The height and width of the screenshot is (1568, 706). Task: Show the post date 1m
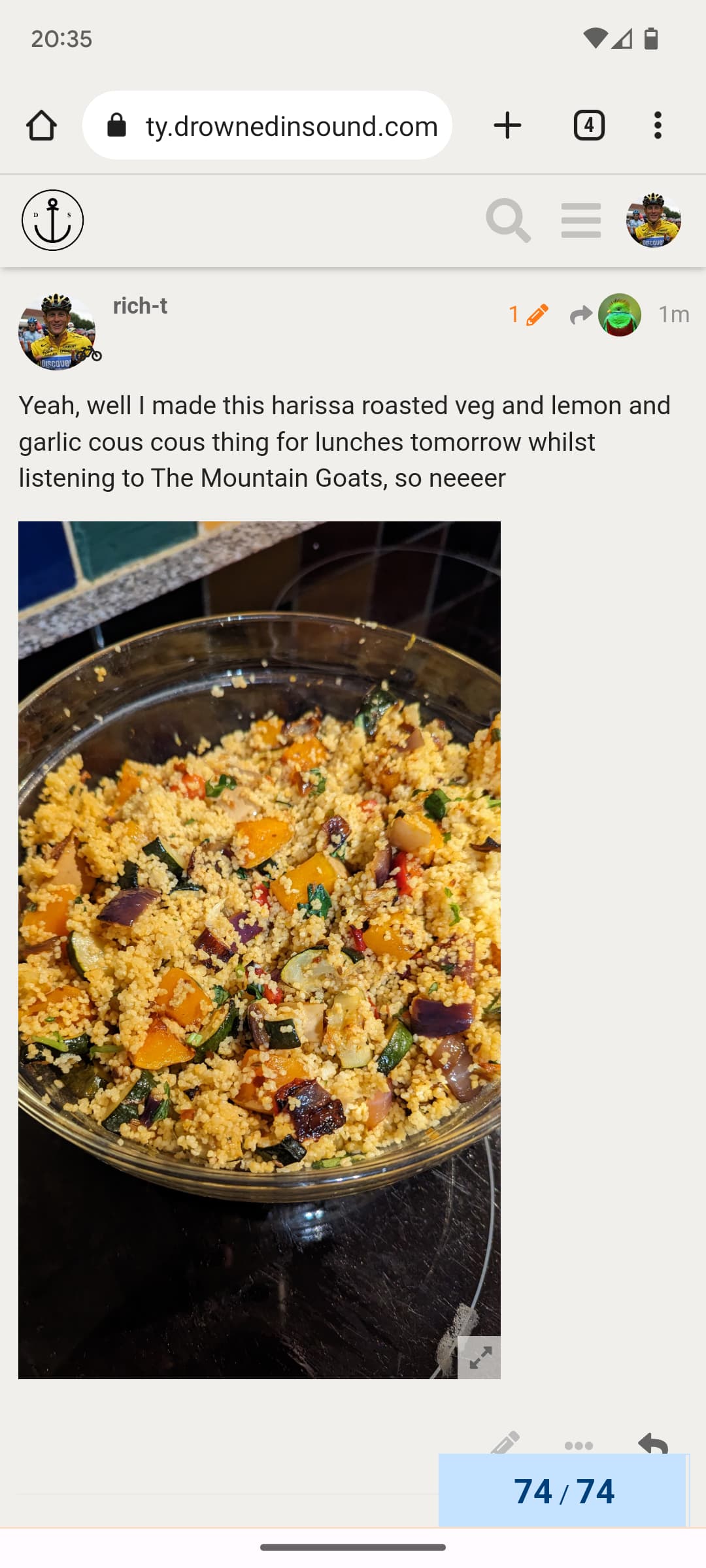coord(673,315)
